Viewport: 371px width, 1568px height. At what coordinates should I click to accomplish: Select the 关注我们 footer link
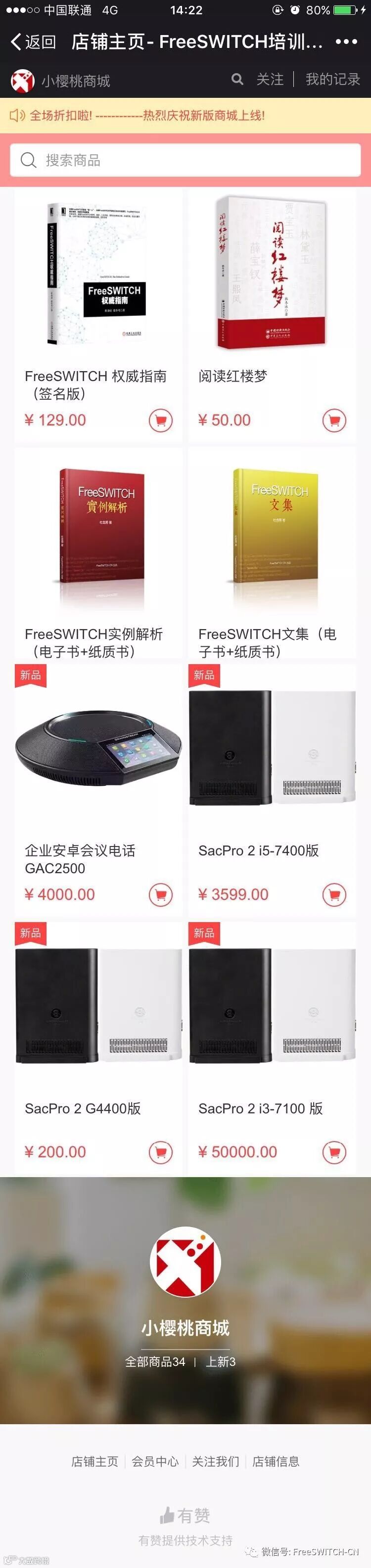(x=216, y=1461)
